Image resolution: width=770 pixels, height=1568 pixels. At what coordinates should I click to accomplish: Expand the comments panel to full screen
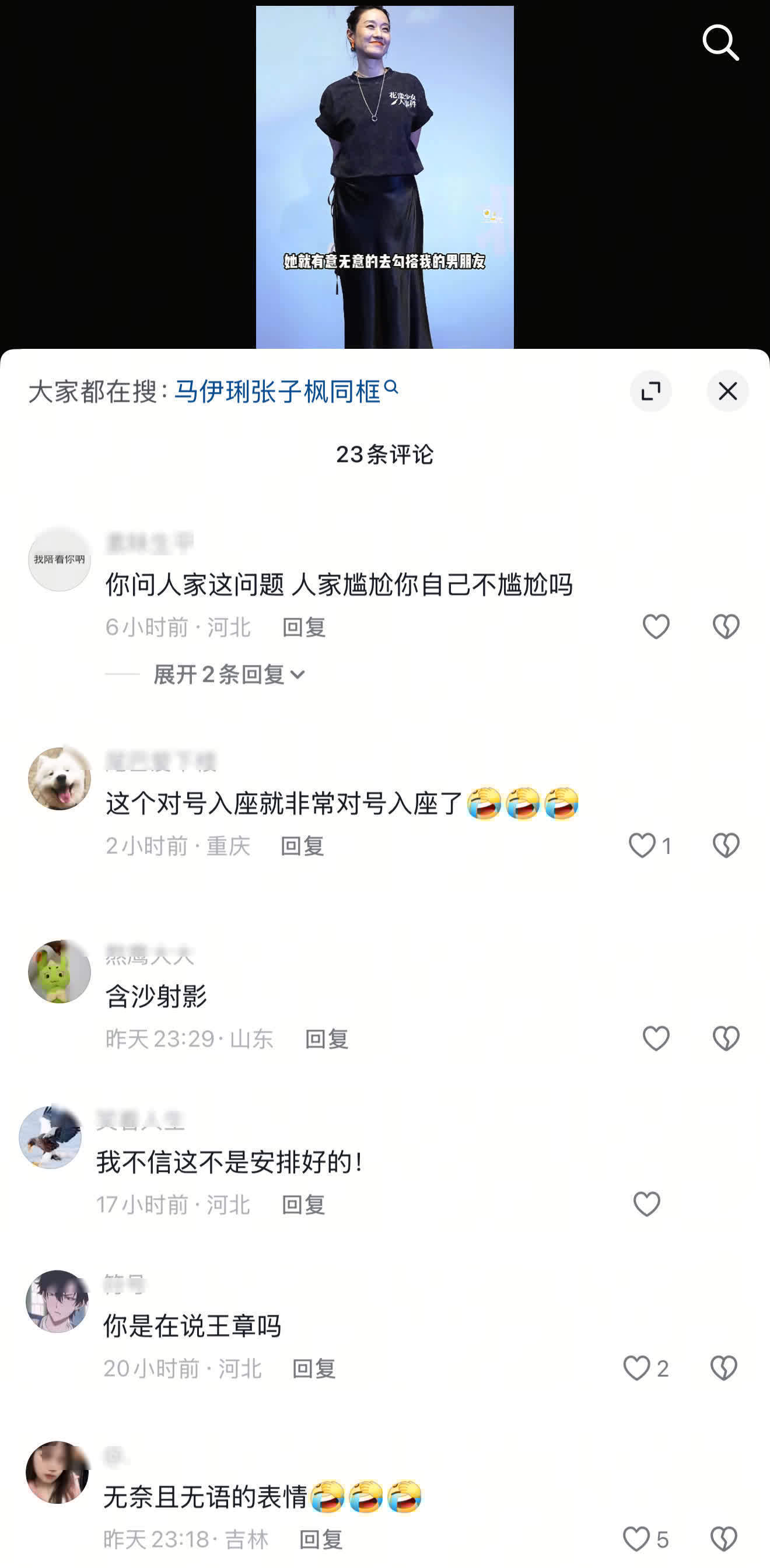point(650,391)
